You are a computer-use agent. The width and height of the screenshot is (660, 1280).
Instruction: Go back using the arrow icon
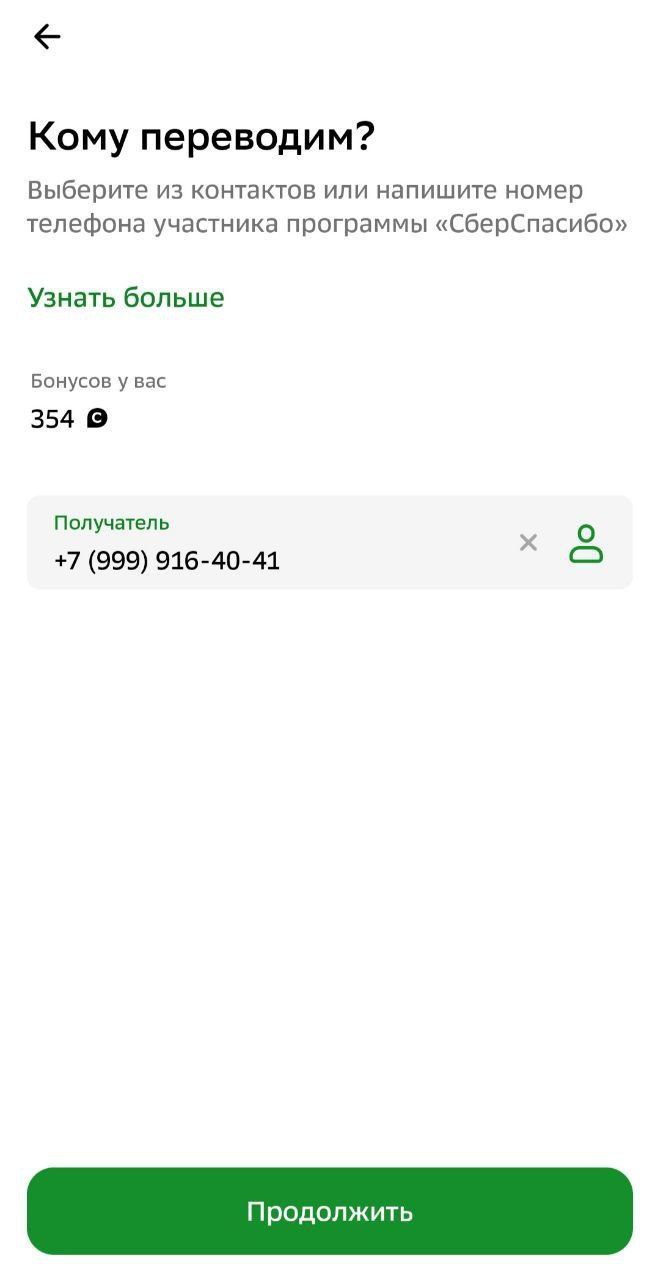pyautogui.click(x=47, y=37)
